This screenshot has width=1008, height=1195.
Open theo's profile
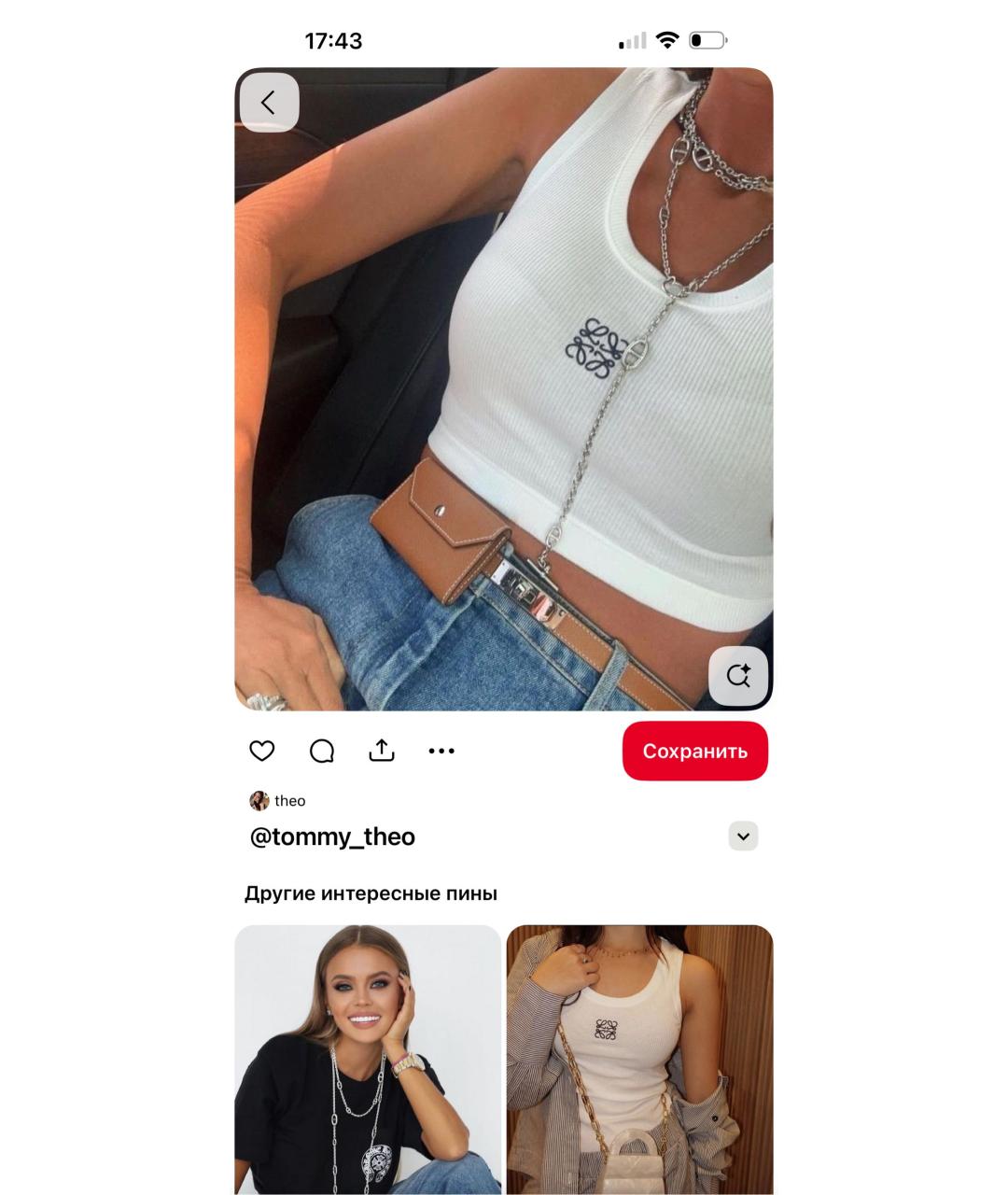point(278,801)
